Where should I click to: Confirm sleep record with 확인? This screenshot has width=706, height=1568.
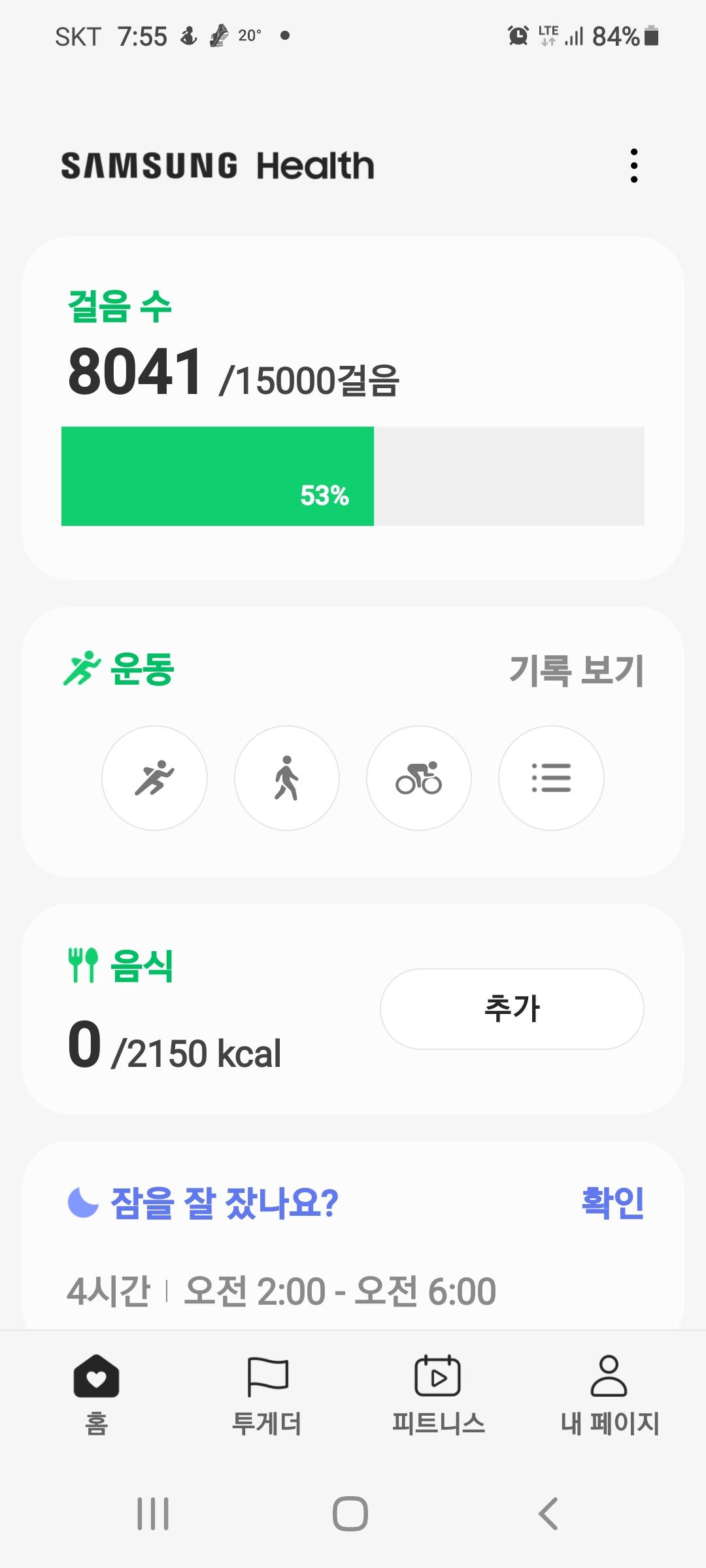click(x=613, y=1203)
